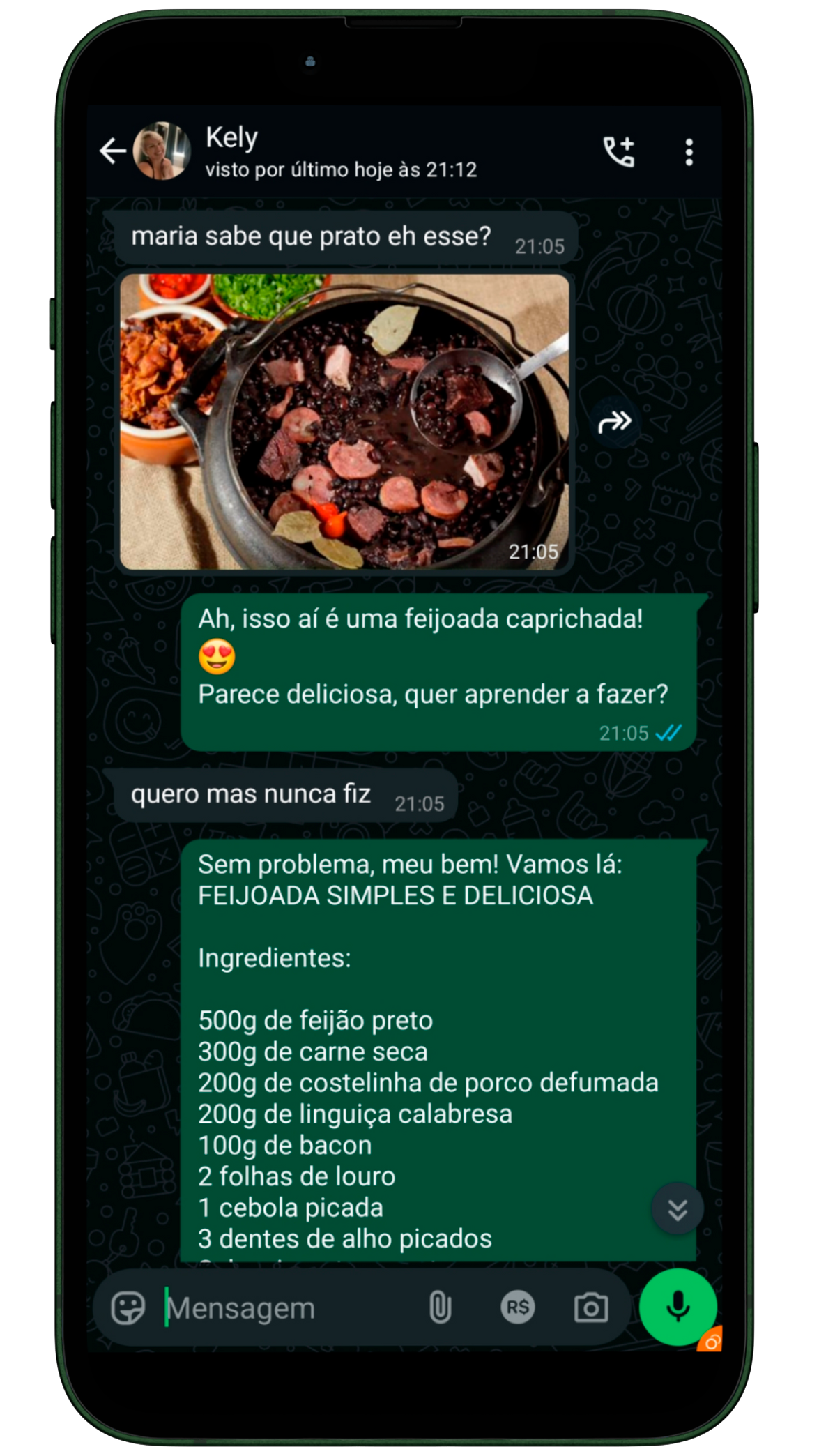Viewport: 819px width, 1456px height.
Task: Forward the feijoada photo
Action: click(x=615, y=422)
